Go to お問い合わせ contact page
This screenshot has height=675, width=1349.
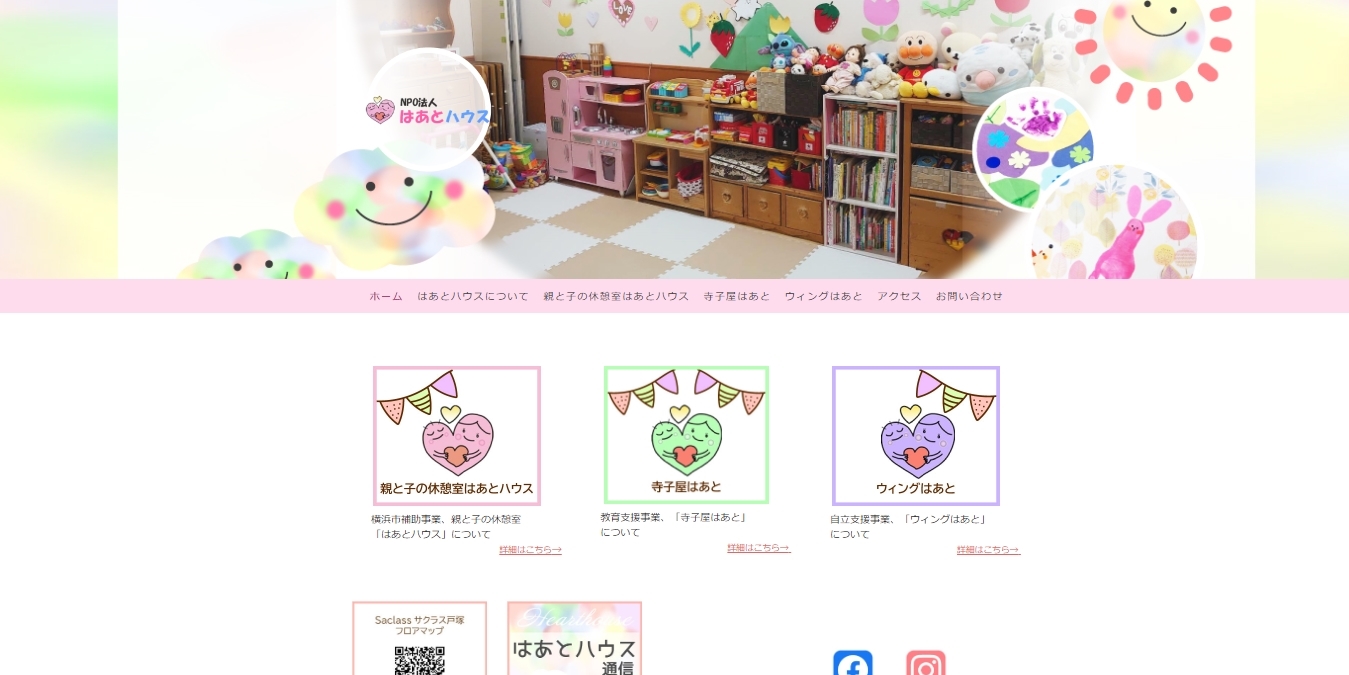tap(969, 296)
